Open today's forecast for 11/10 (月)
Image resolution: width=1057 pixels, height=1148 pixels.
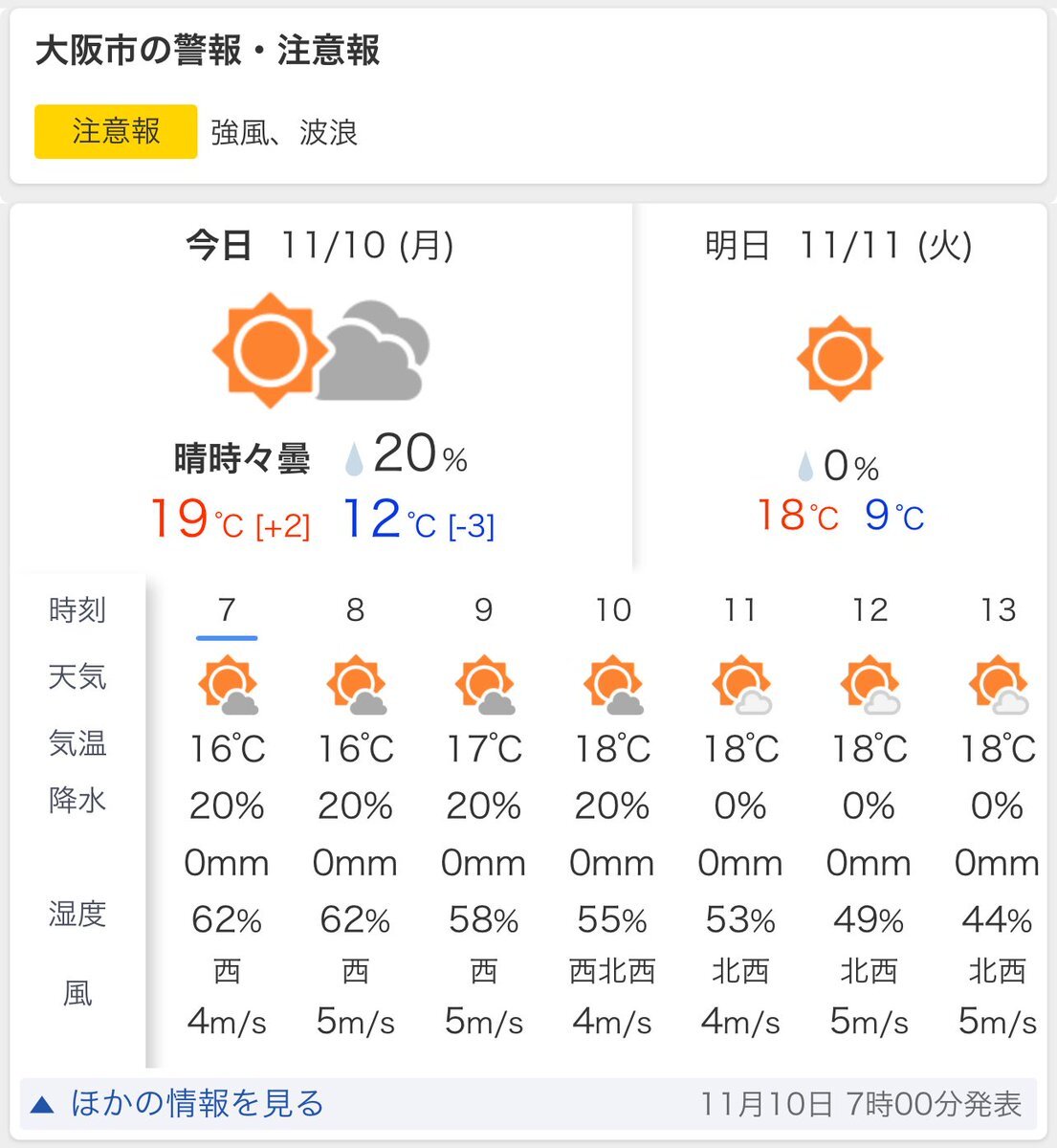pos(320,387)
